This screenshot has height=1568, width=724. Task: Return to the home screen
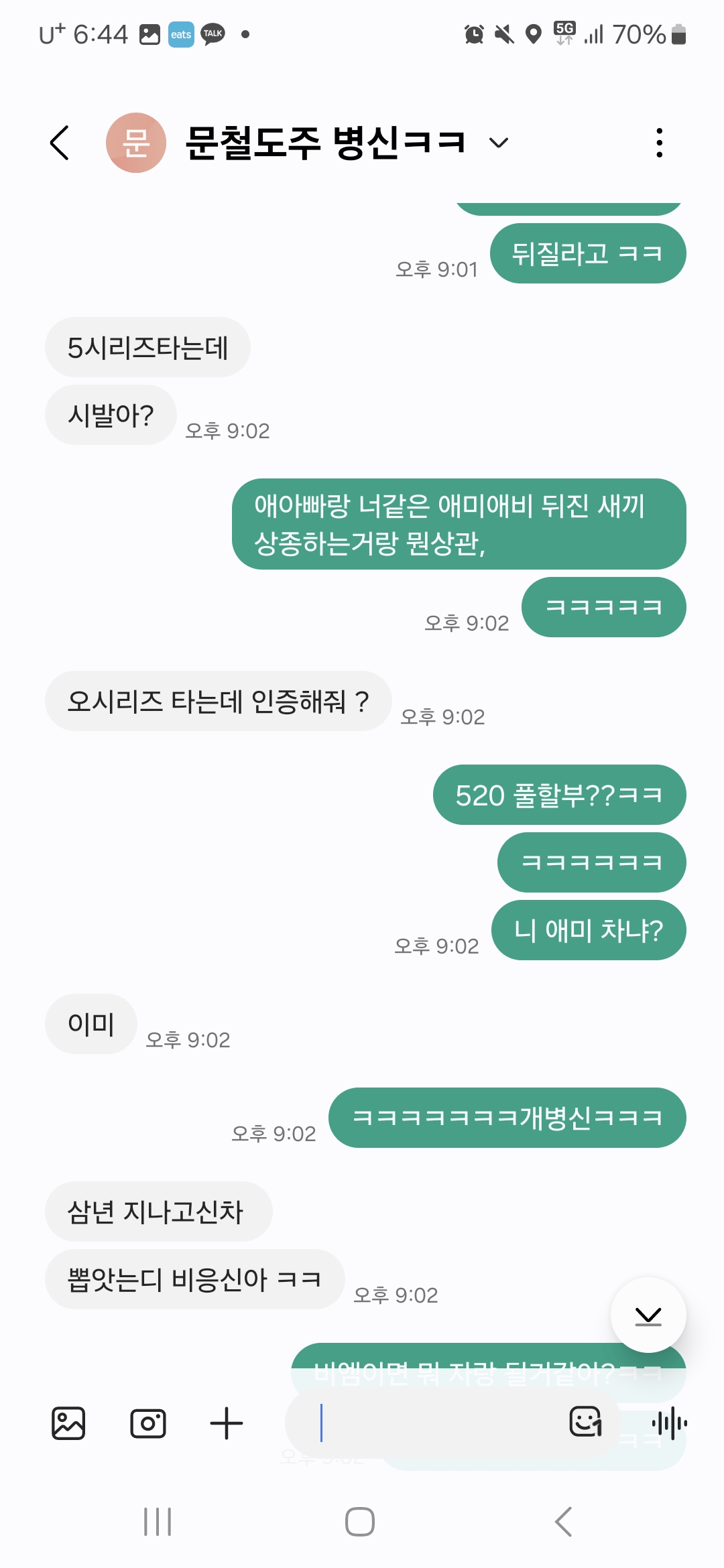[360, 1522]
